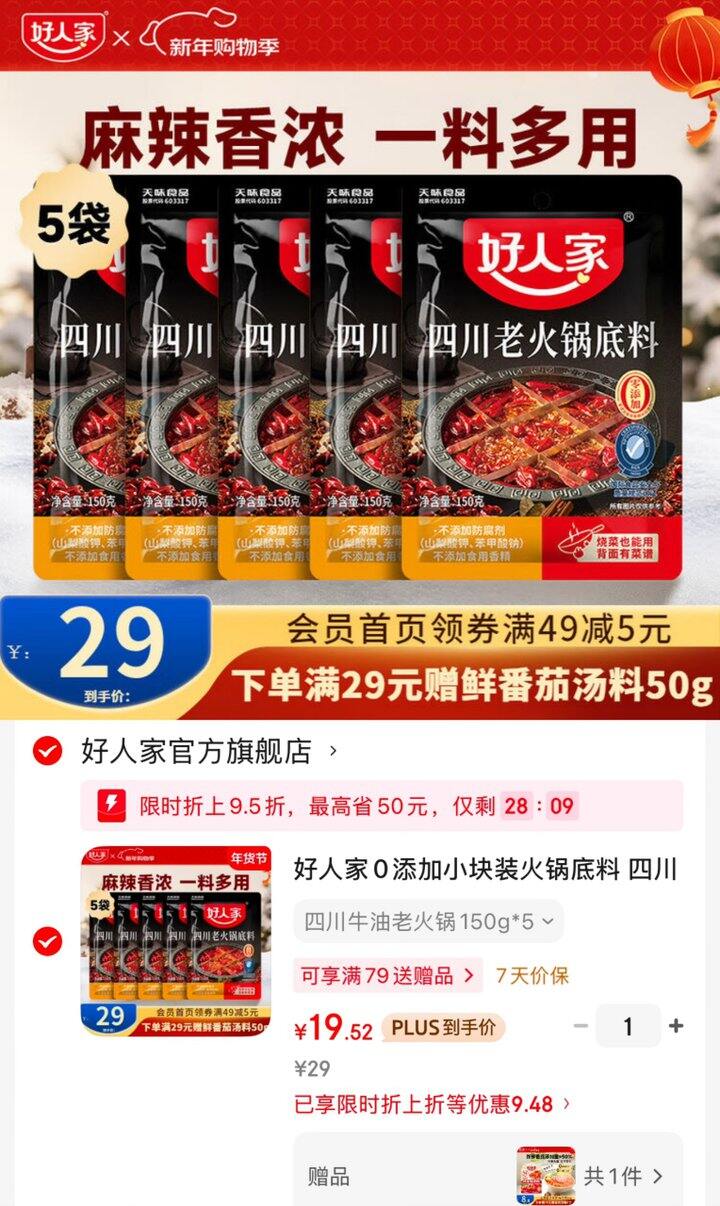This screenshot has height=1206, width=720.
Task: Click the lightning icon in the discount countdown bar
Action: coord(113,803)
